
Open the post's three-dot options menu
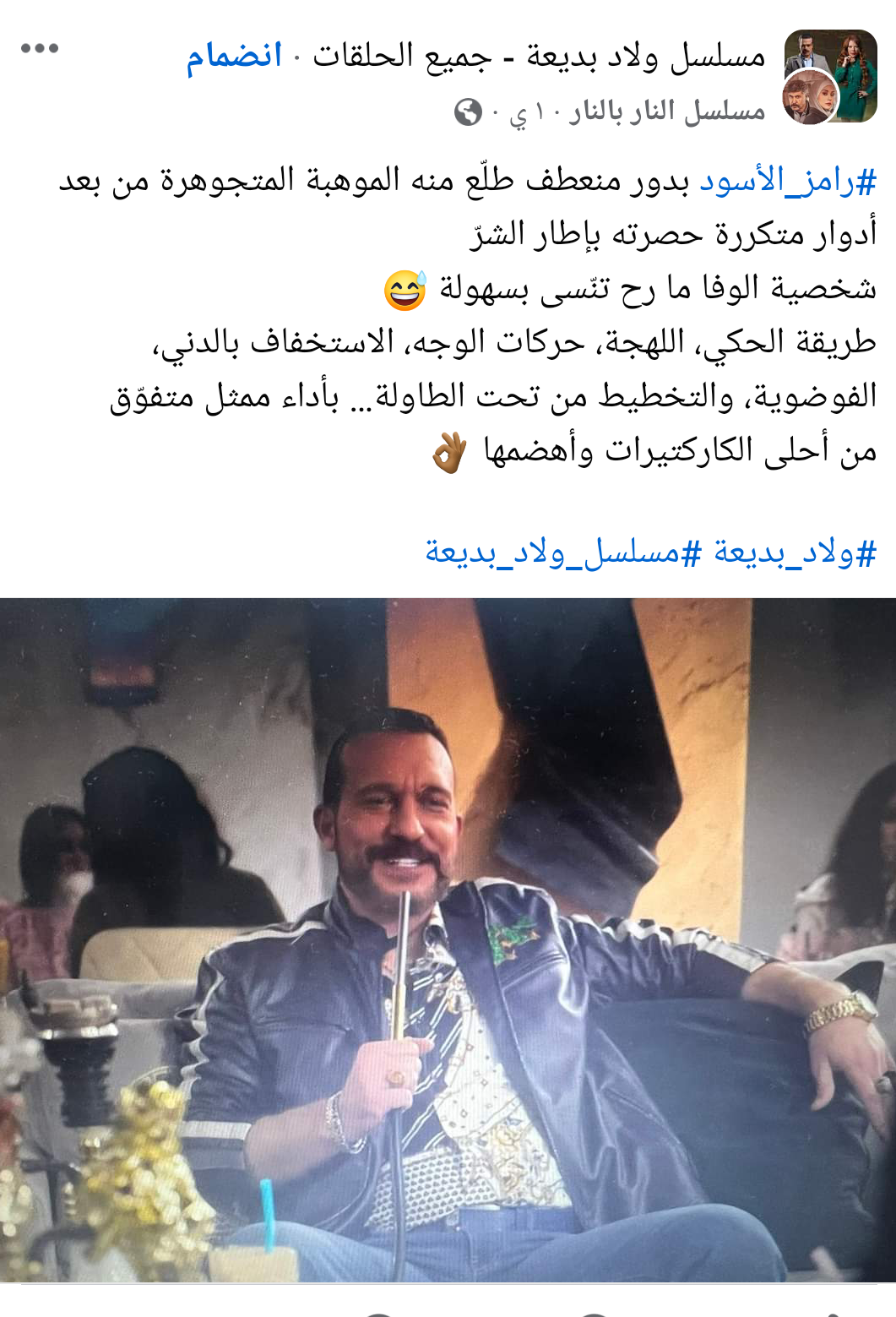[x=40, y=48]
